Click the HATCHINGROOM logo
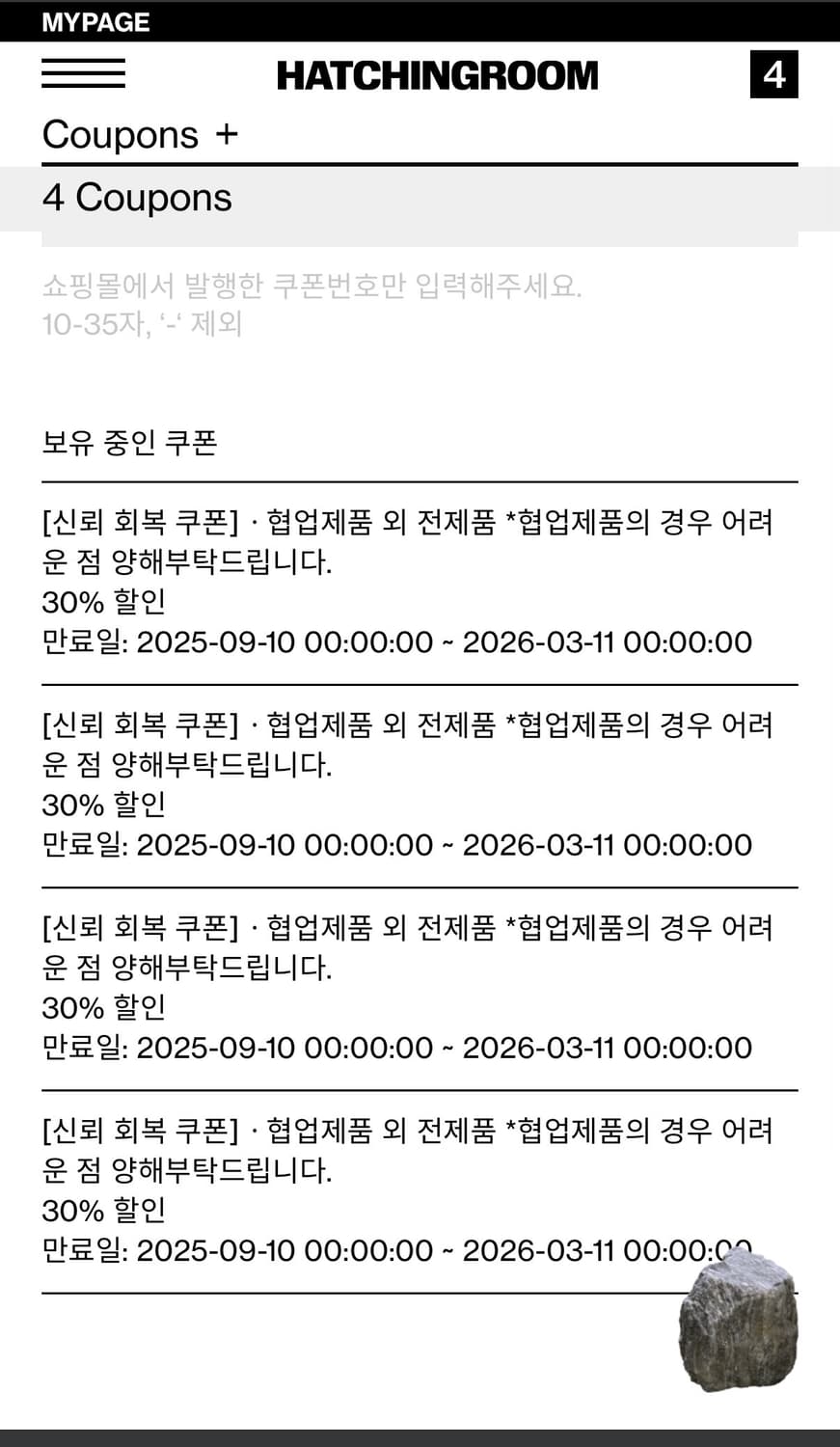Screen dimensions: 840x1447 [x=437, y=75]
